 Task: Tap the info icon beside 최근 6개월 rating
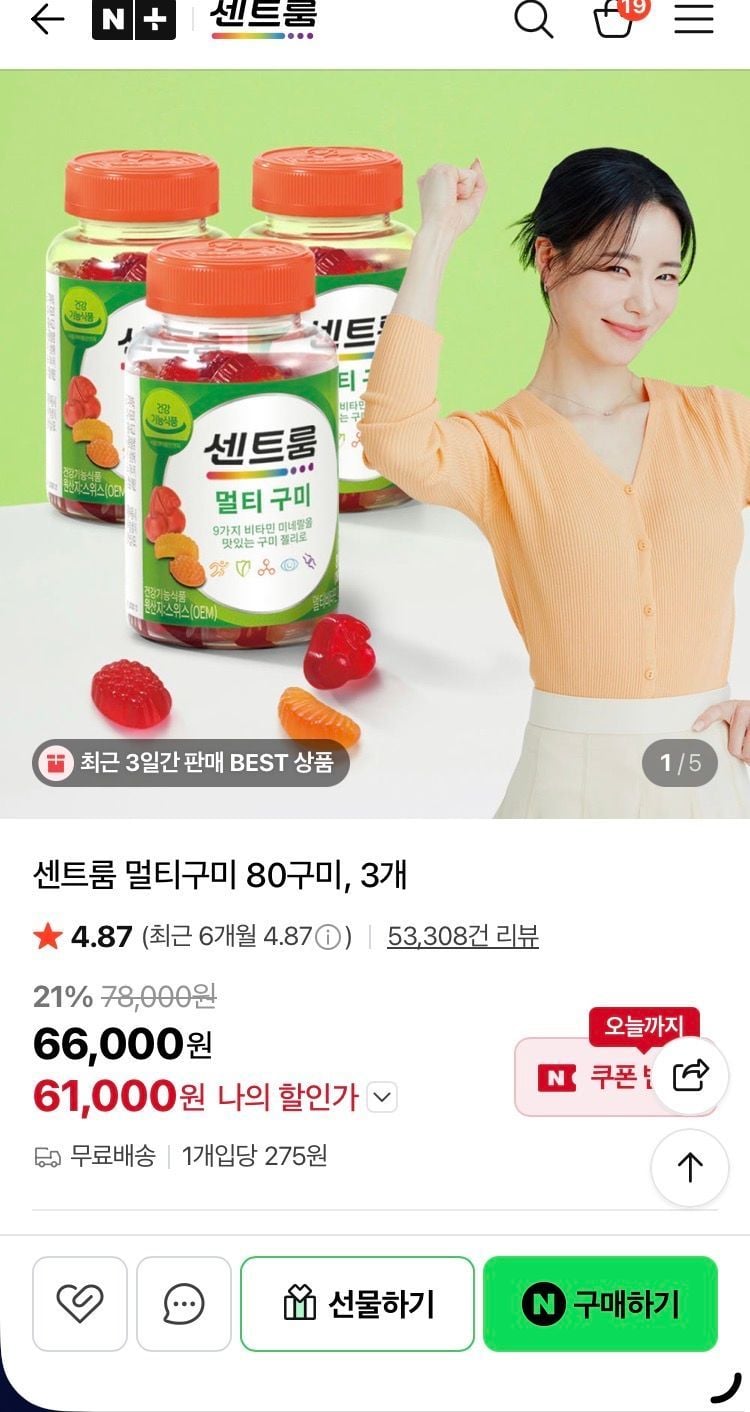(327, 937)
